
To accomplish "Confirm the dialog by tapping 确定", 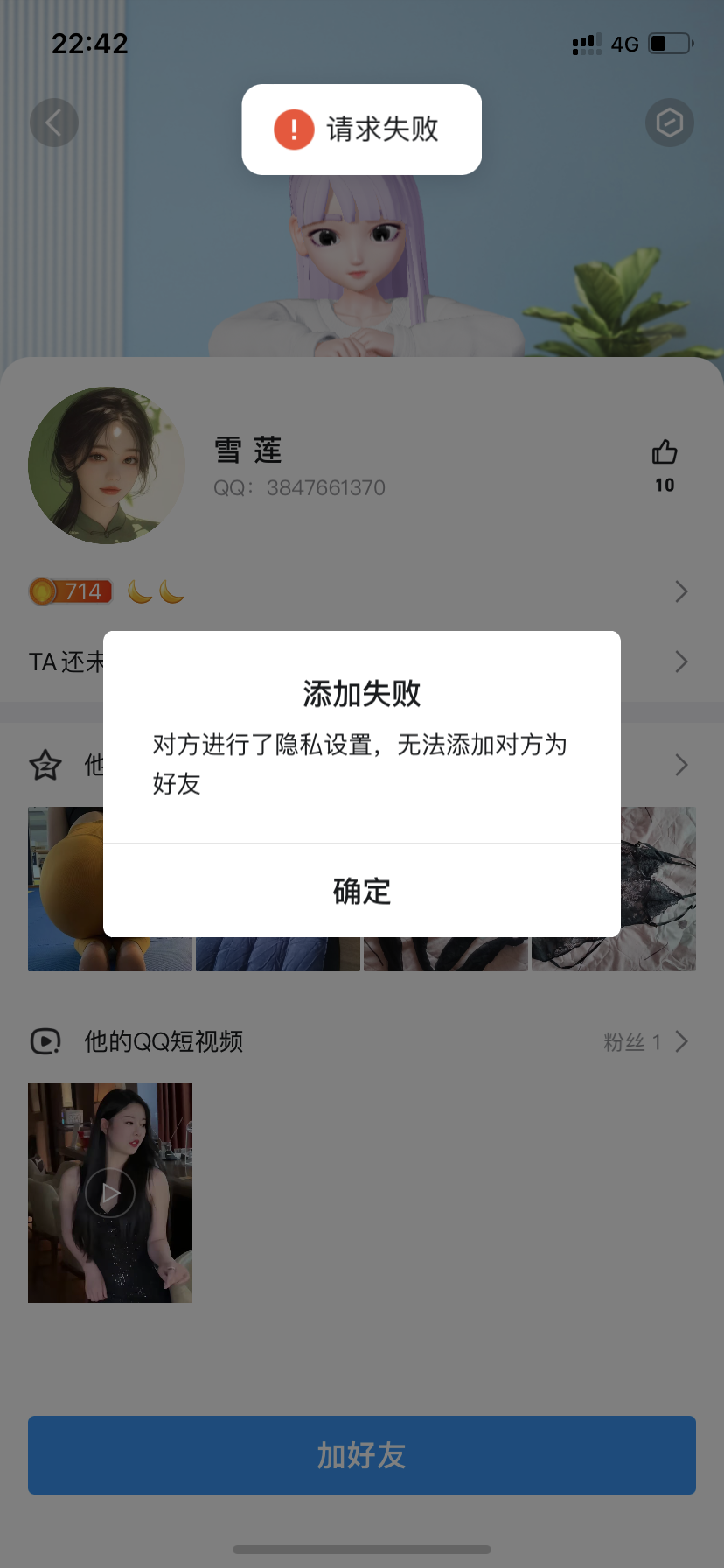I will pos(362,891).
